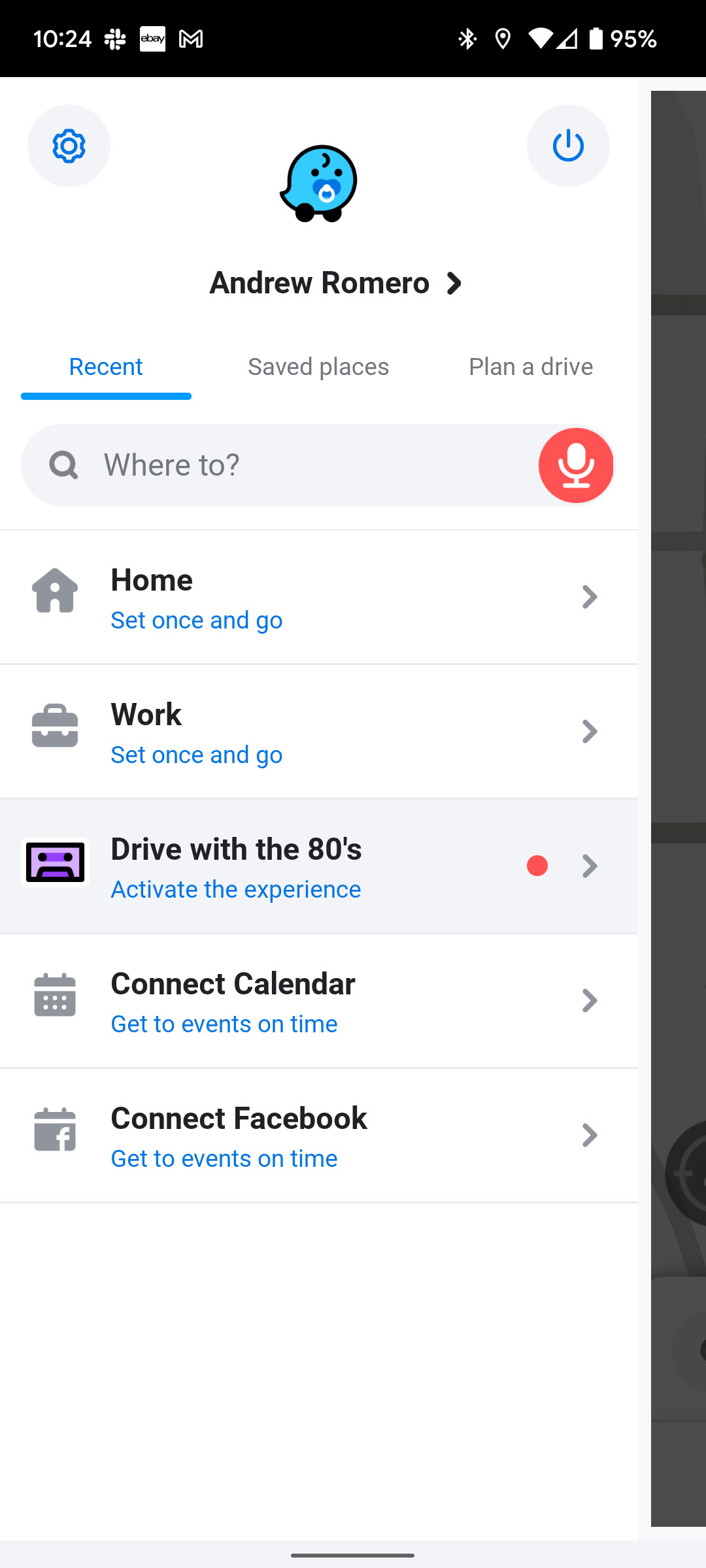Viewport: 706px width, 1568px height.
Task: Open Connect Facebook
Action: (x=318, y=1135)
